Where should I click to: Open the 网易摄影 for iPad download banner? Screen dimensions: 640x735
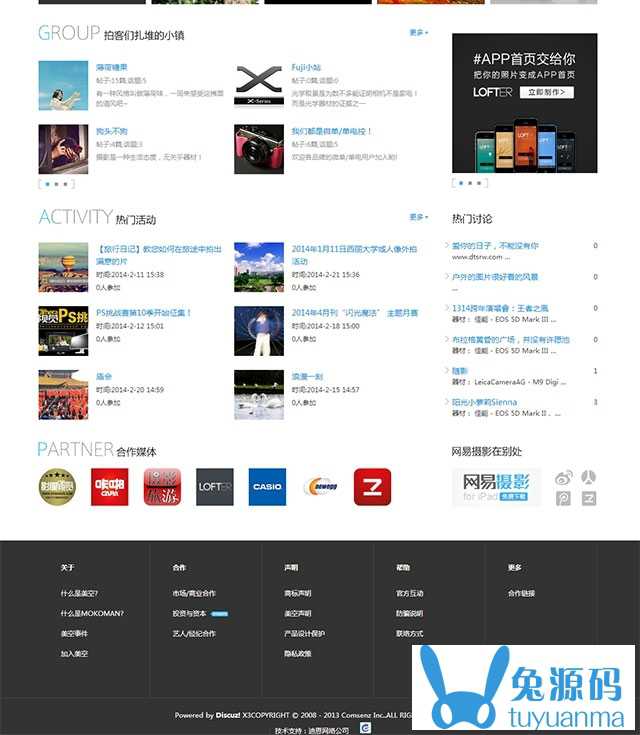click(496, 487)
